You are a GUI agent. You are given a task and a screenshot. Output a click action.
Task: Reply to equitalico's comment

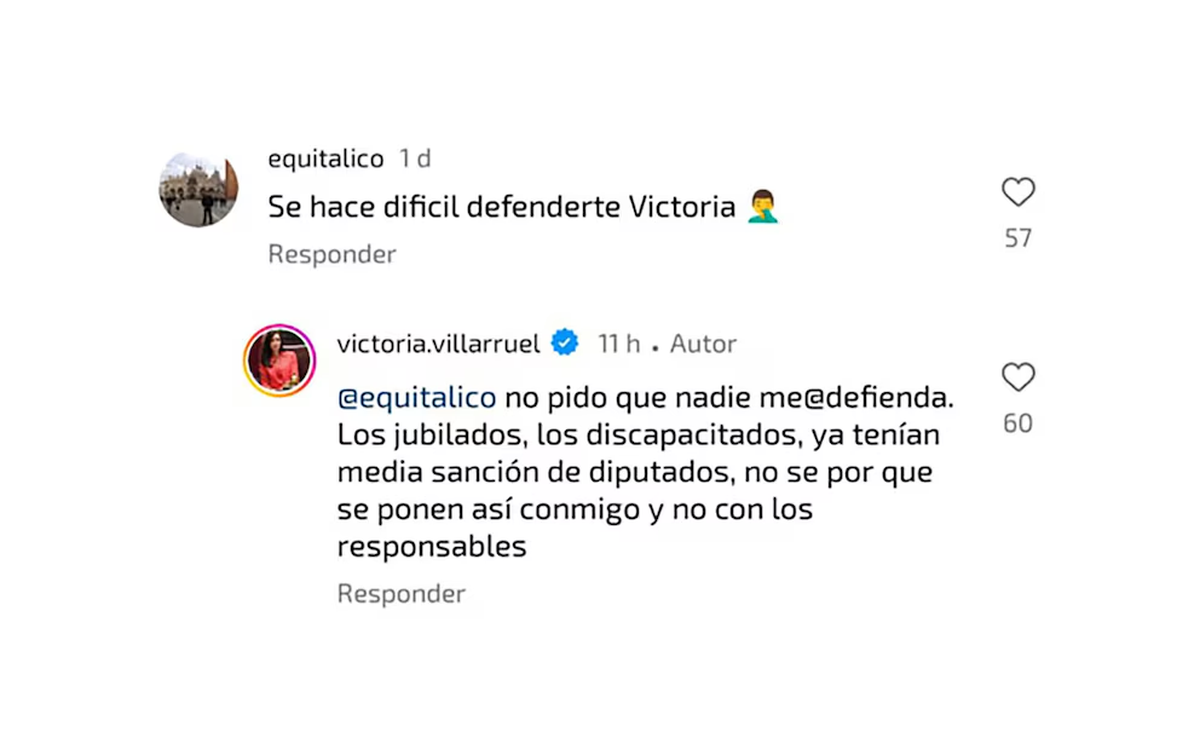[331, 254]
